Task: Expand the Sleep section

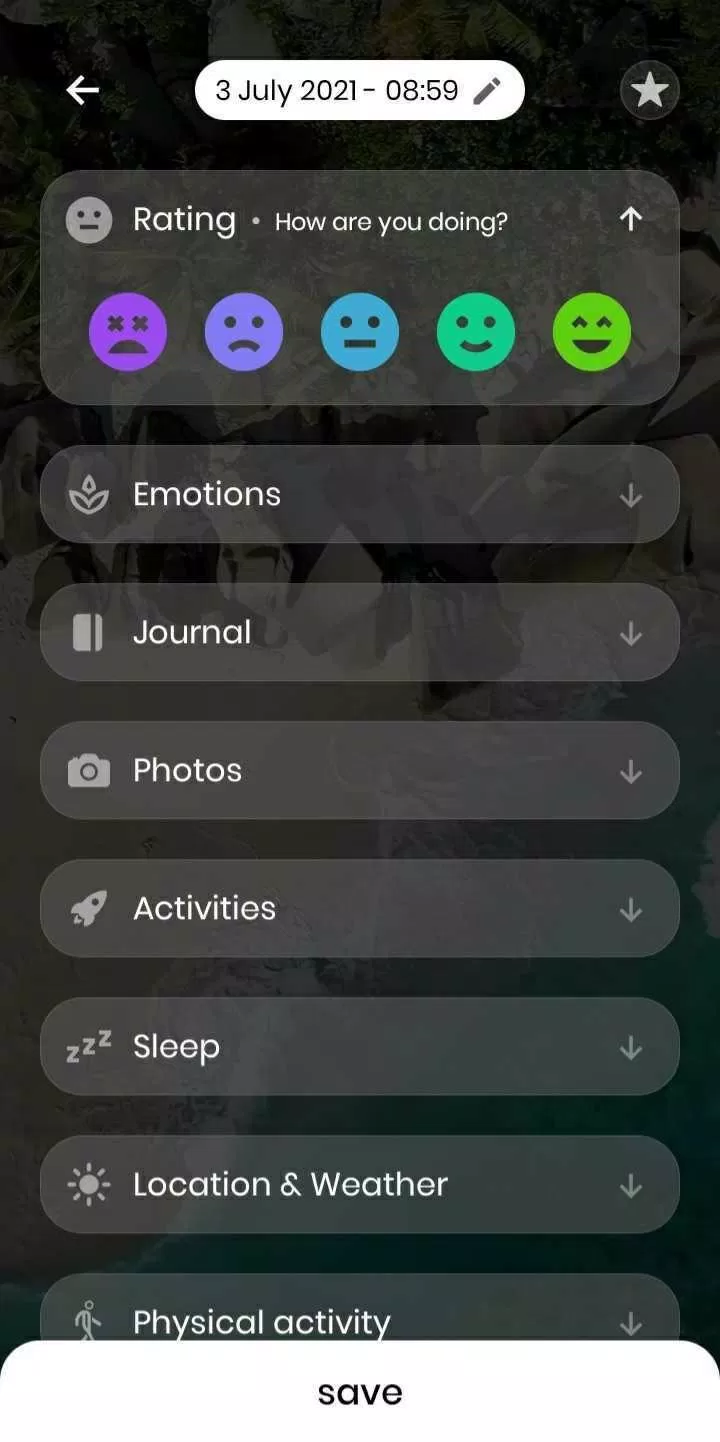Action: (360, 1046)
